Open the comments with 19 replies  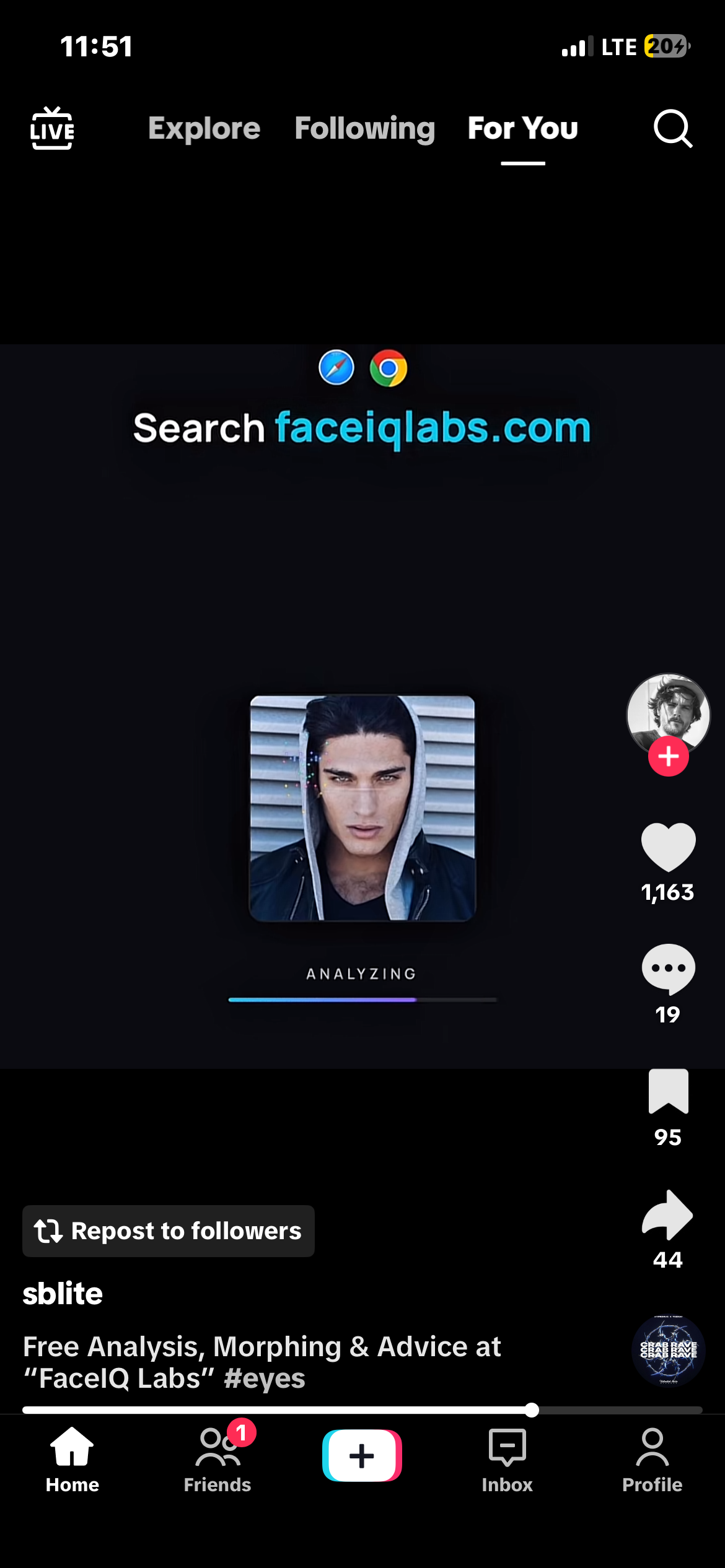point(668,968)
